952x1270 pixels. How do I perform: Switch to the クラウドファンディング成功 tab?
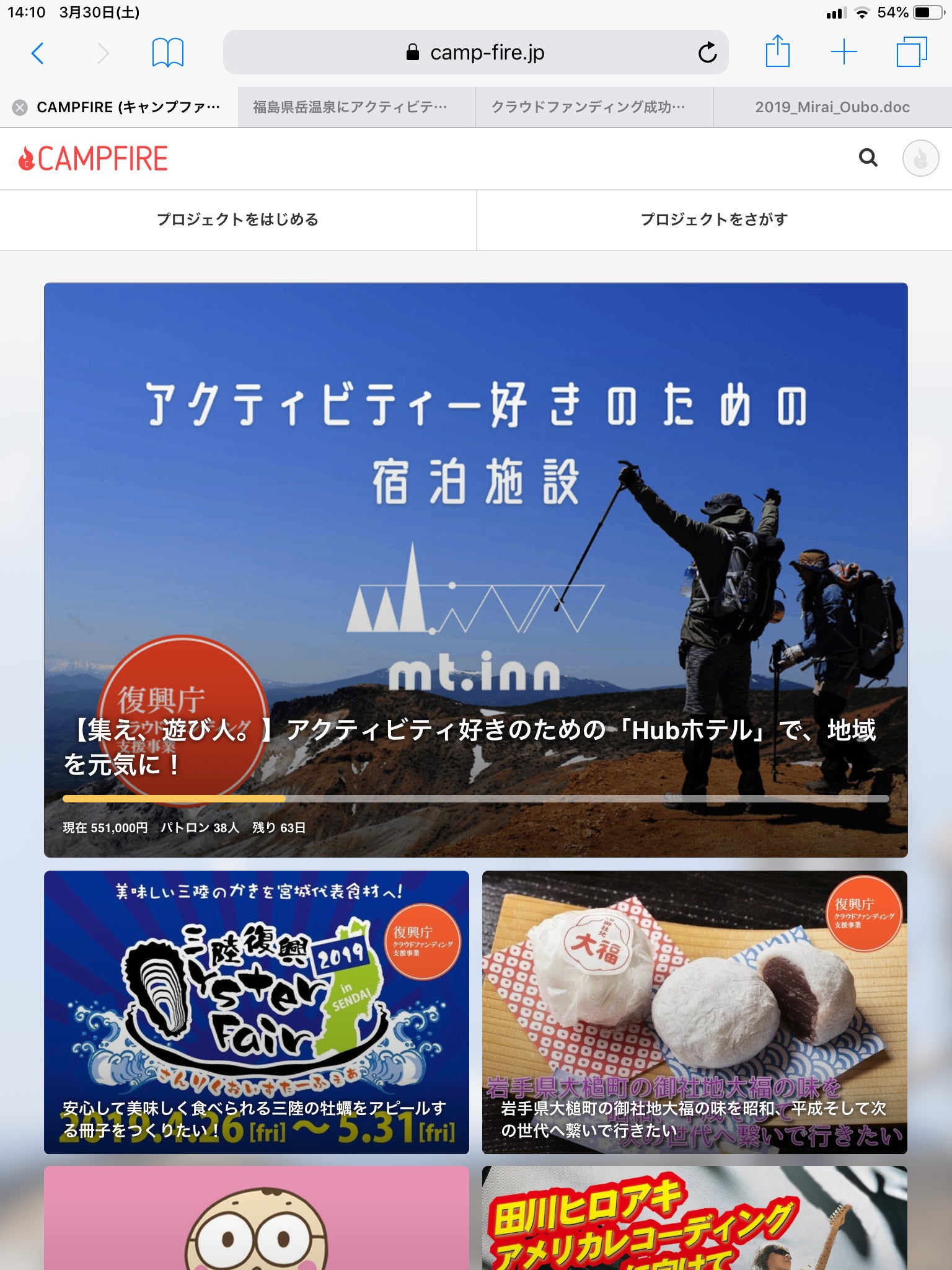click(594, 107)
